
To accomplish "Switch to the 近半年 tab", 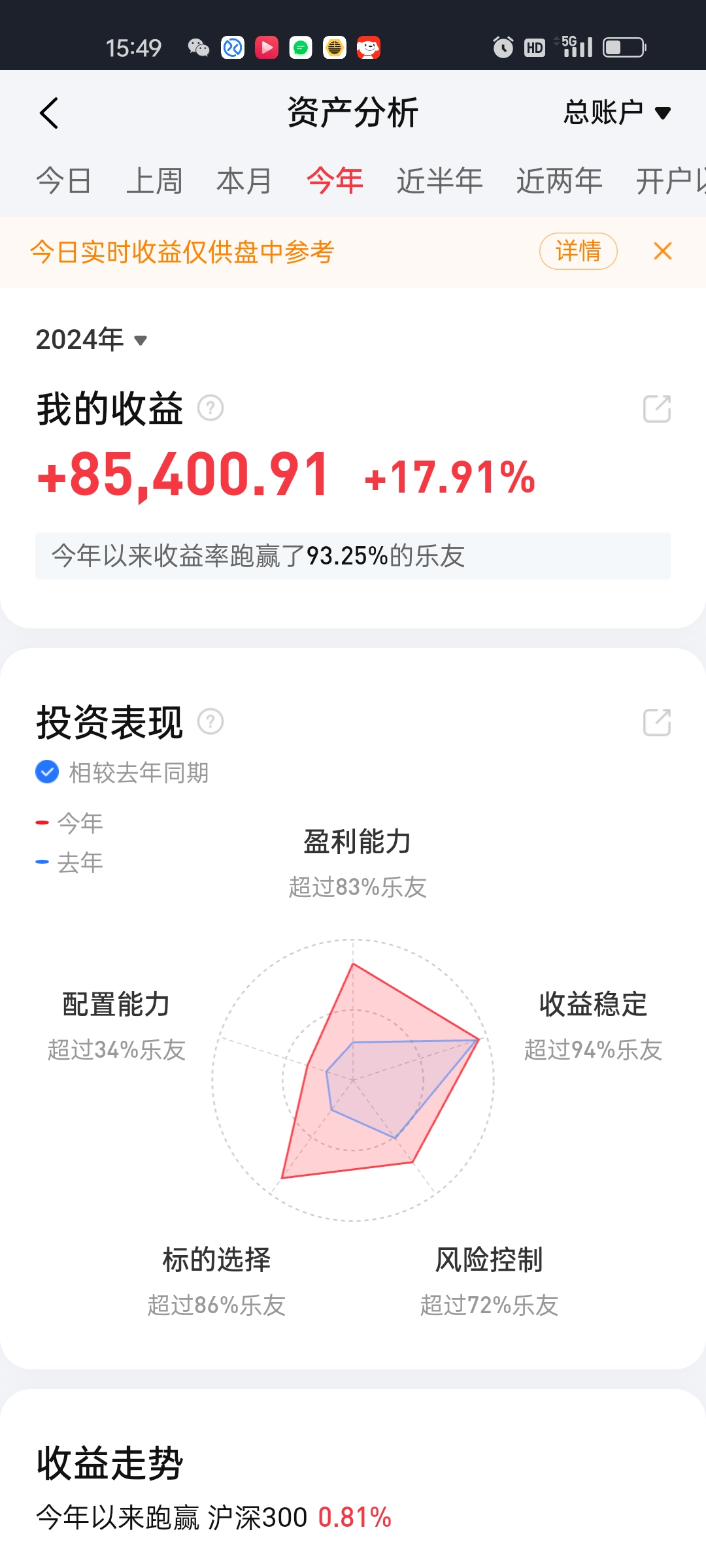I will 439,181.
